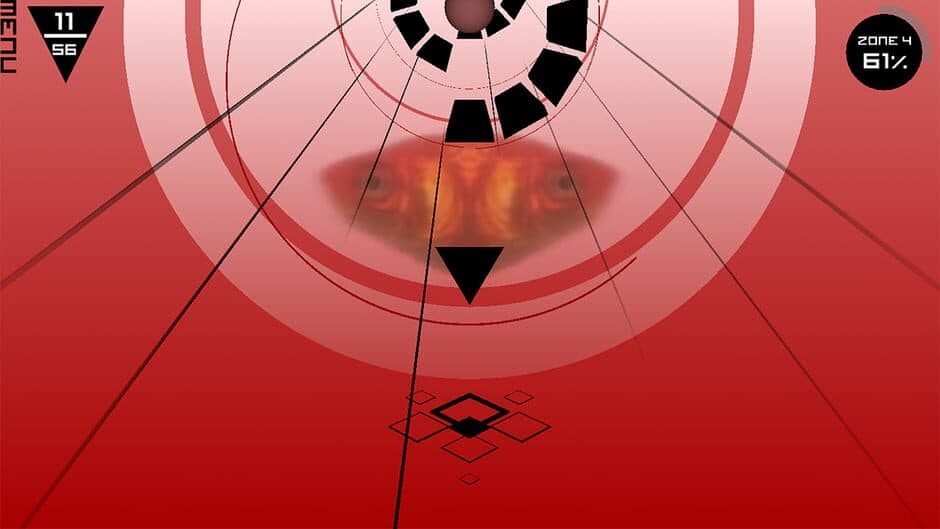The height and width of the screenshot is (529, 940).
Task: Open the vertical MENU button
Action: [x=8, y=35]
